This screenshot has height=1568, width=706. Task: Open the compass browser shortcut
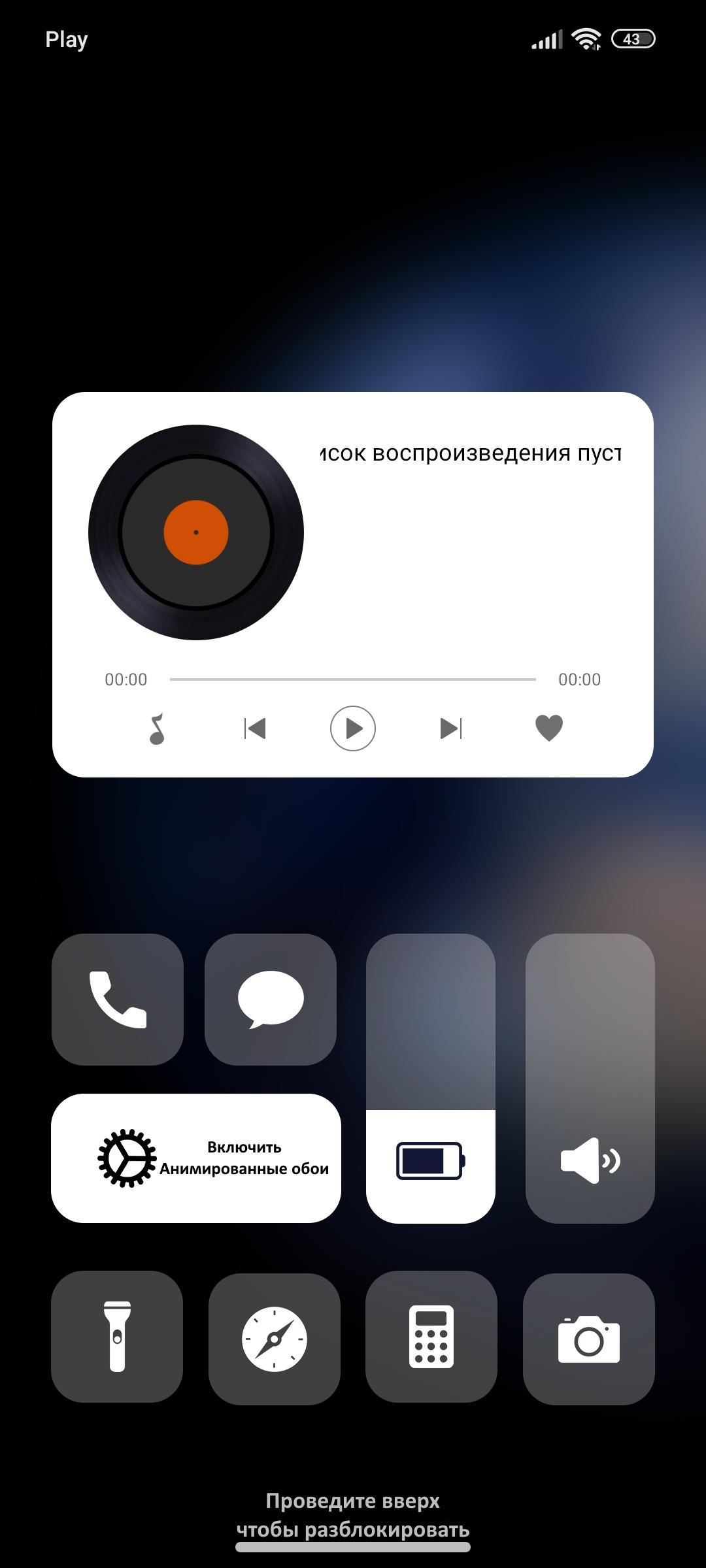[x=275, y=1339]
